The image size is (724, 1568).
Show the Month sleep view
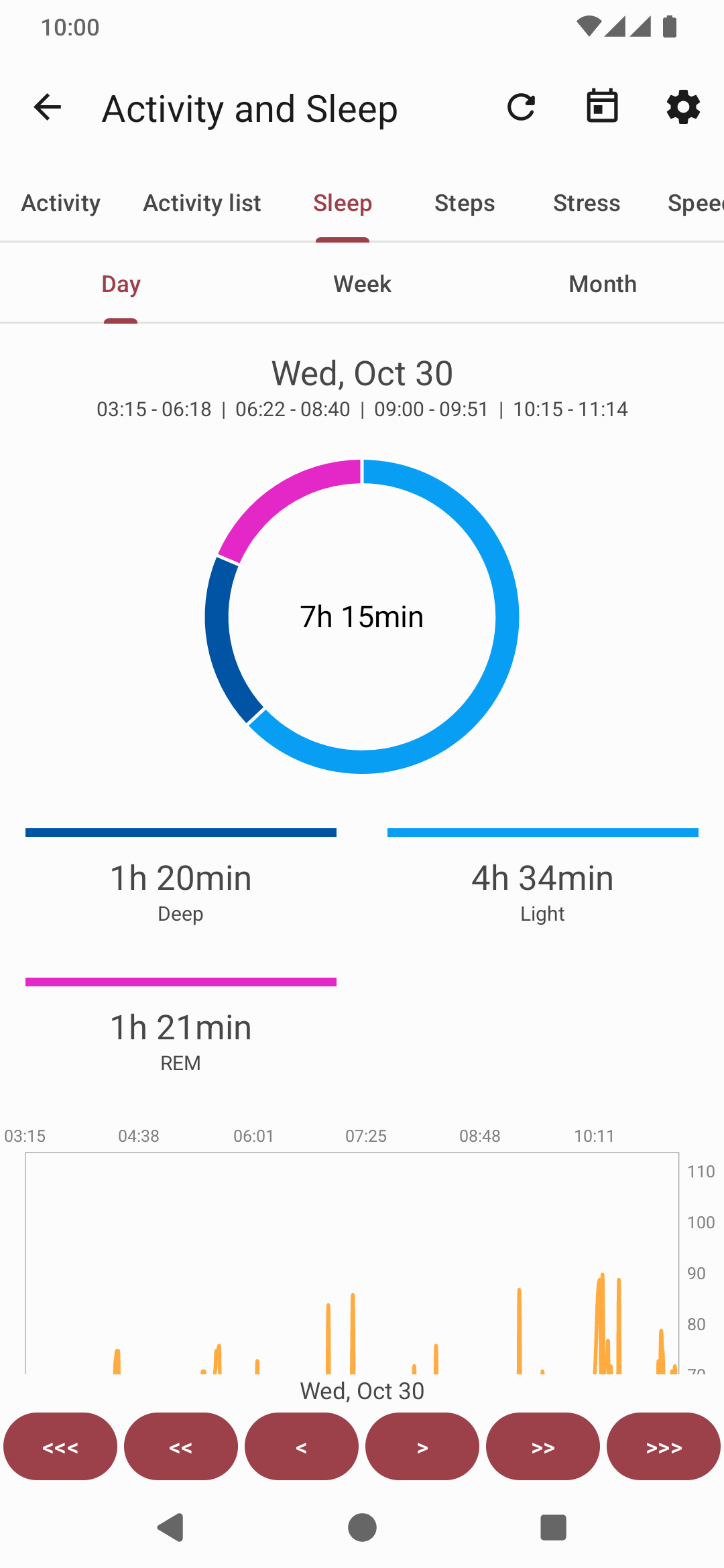pyautogui.click(x=603, y=284)
